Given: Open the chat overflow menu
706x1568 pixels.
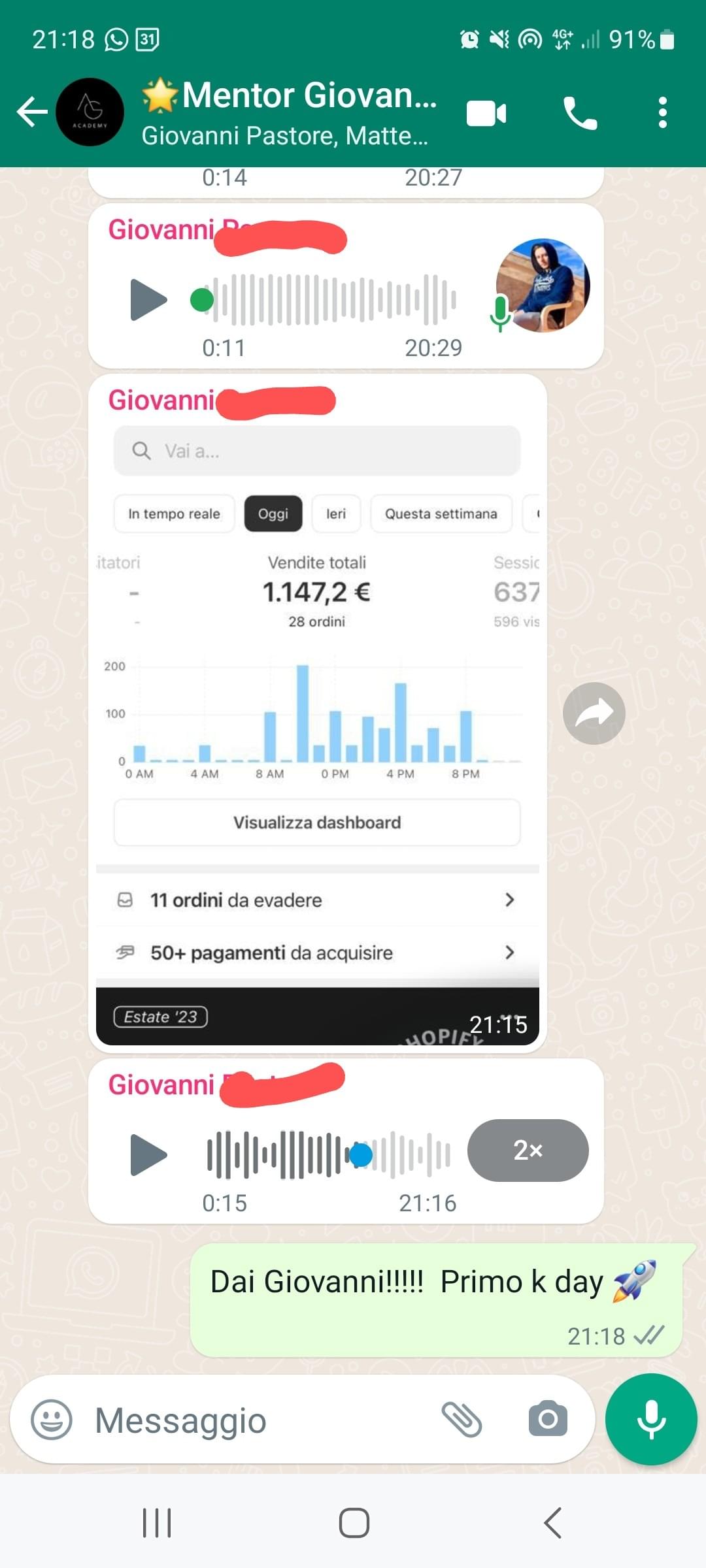Looking at the screenshot, I should pos(663,112).
